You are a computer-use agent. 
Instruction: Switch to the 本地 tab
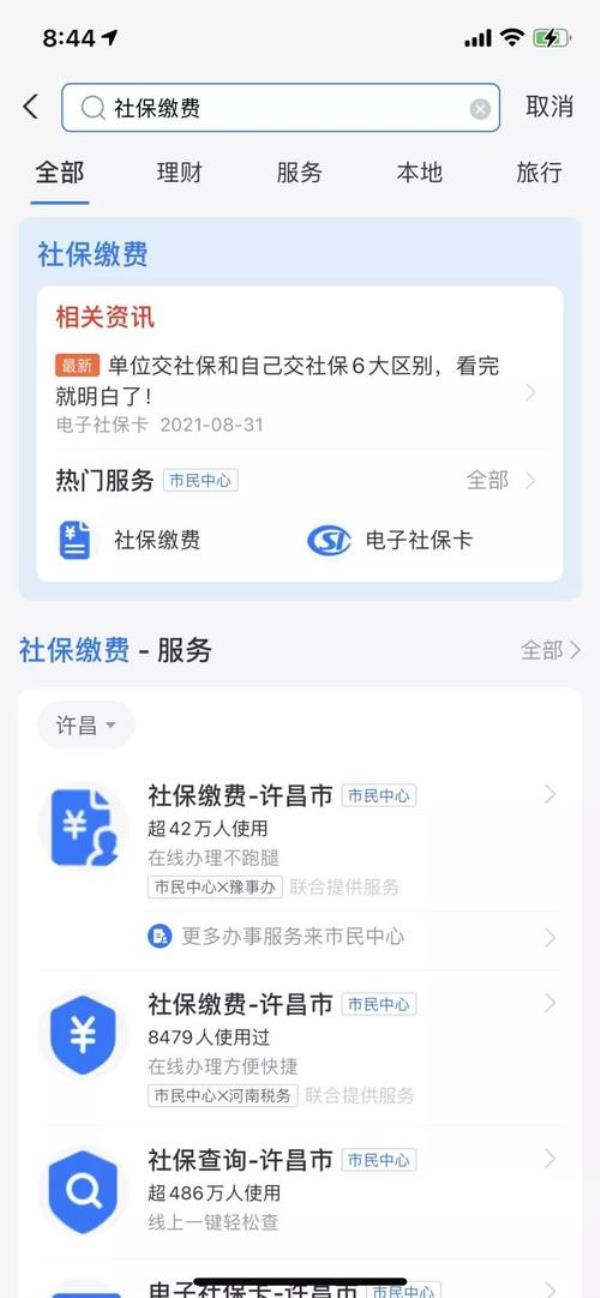tap(419, 172)
